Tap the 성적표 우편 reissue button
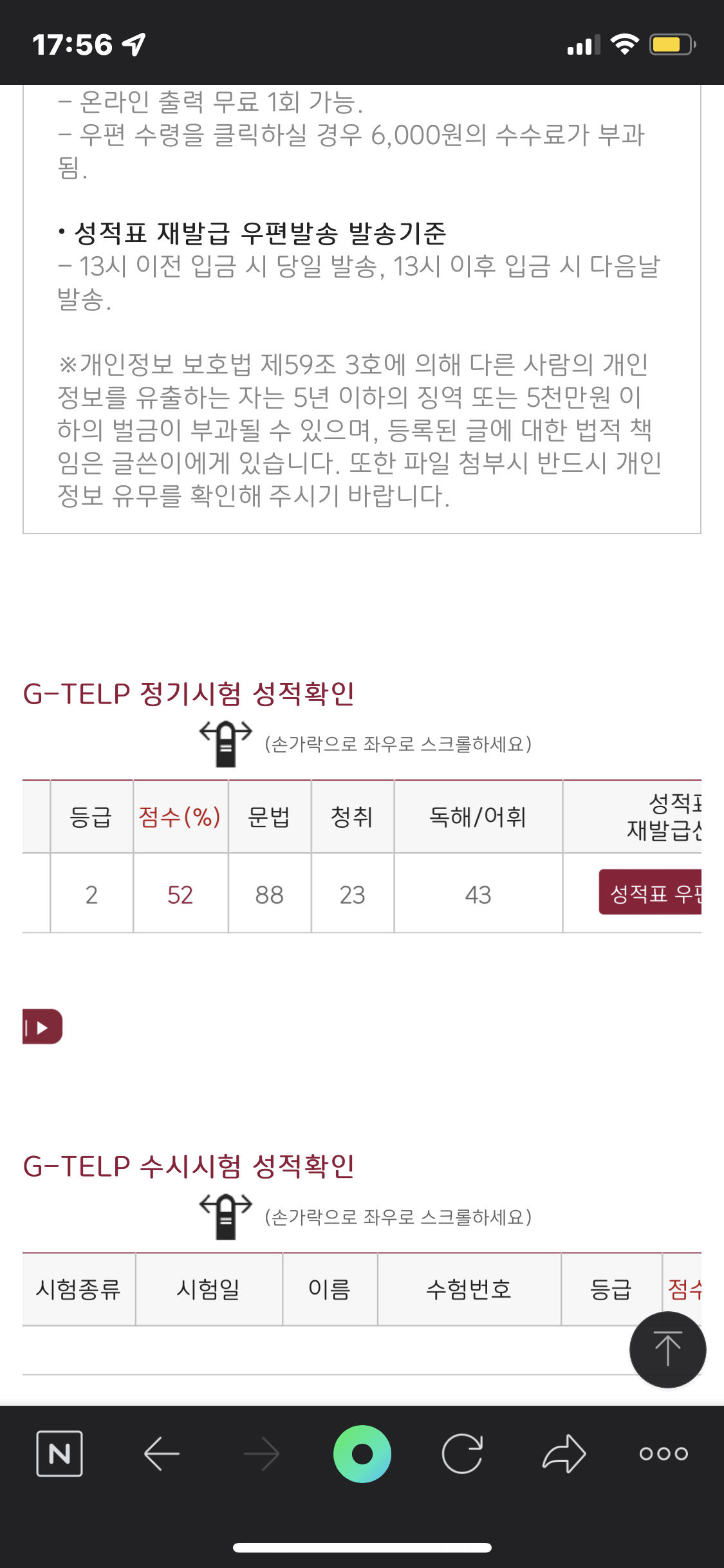This screenshot has width=724, height=1568. coord(650,892)
